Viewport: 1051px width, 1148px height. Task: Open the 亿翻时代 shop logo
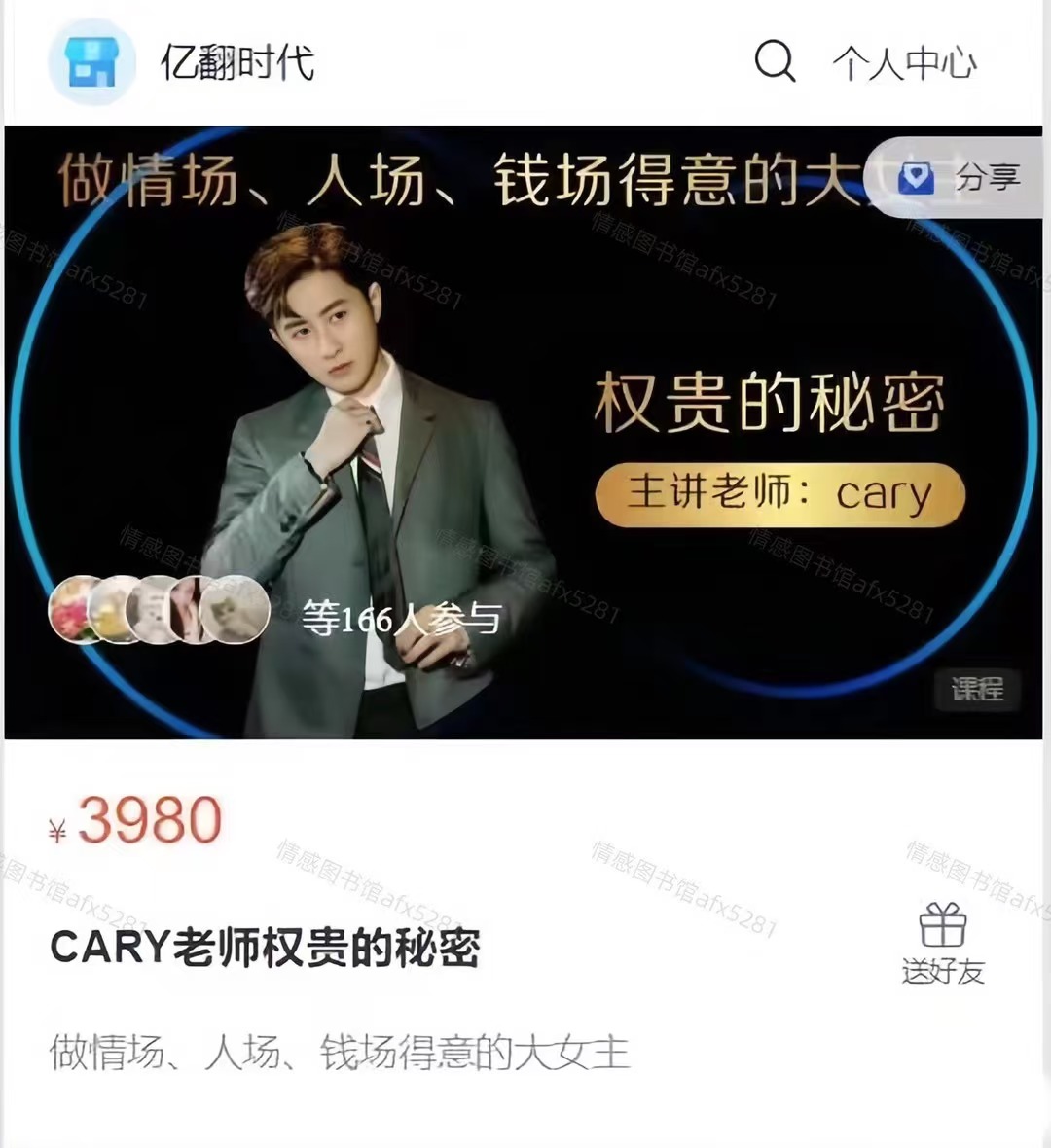click(x=91, y=63)
